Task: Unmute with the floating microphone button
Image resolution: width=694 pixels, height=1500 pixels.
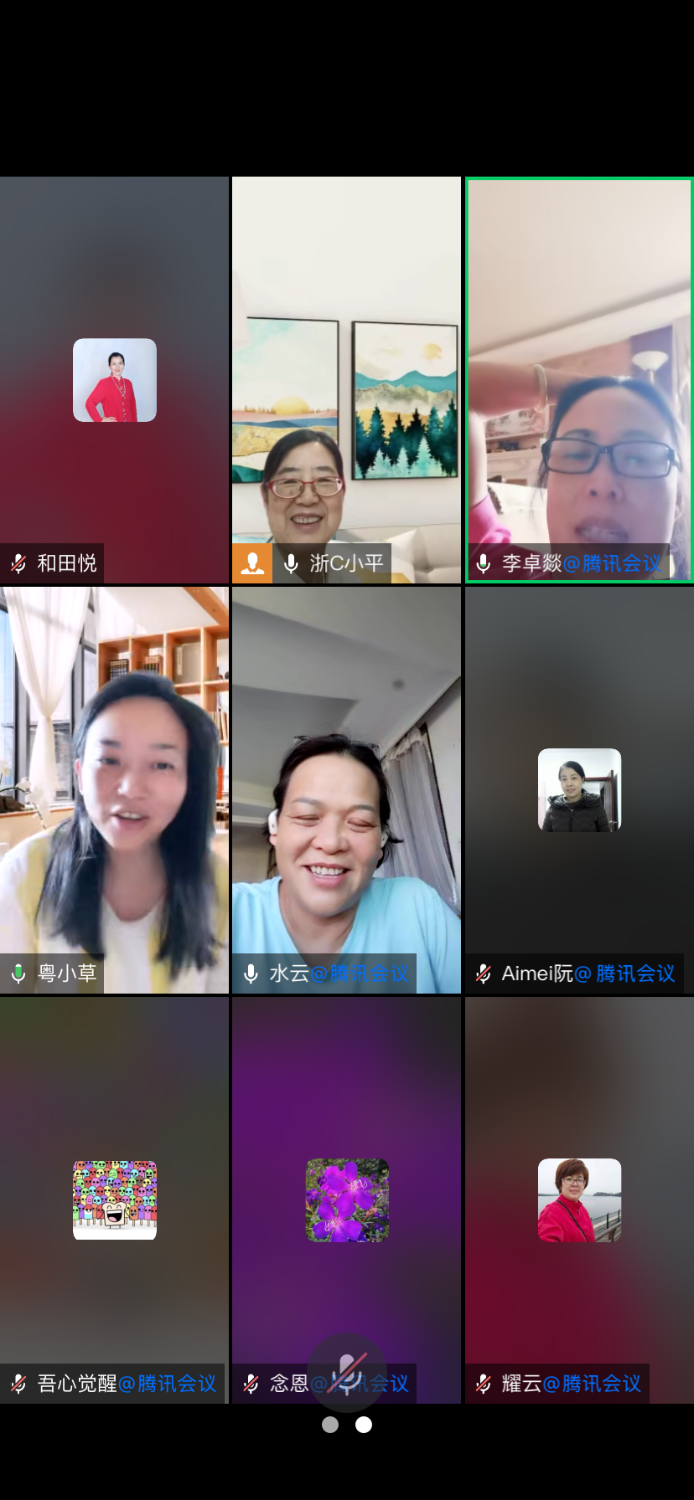Action: [x=346, y=1372]
